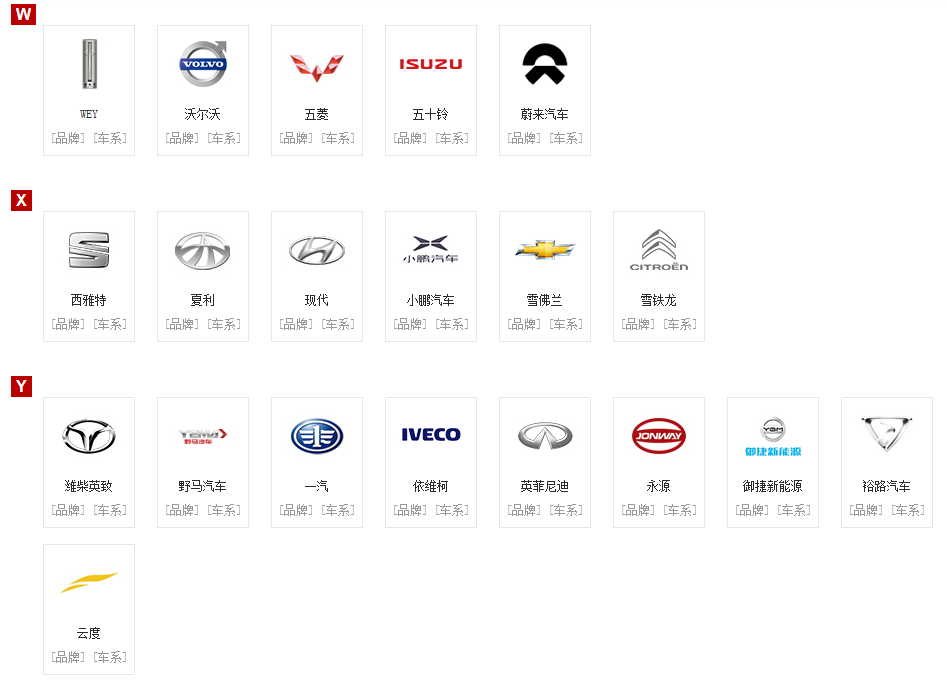Open the 品牌 link under 沃尔沃
The image size is (947, 684).
(181, 139)
